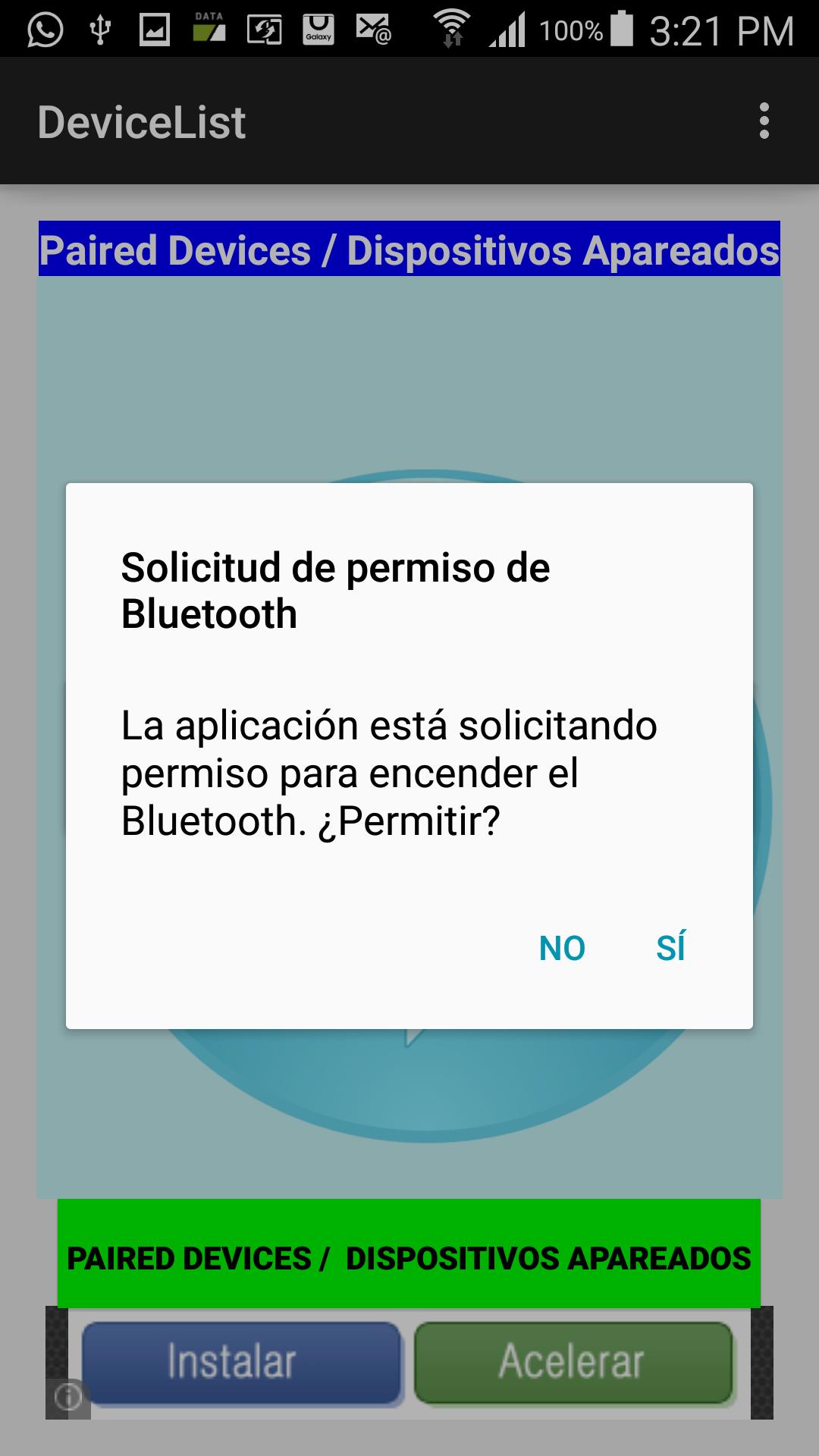819x1456 pixels.
Task: Tap NO to deny Bluetooth permission
Action: coord(562,948)
